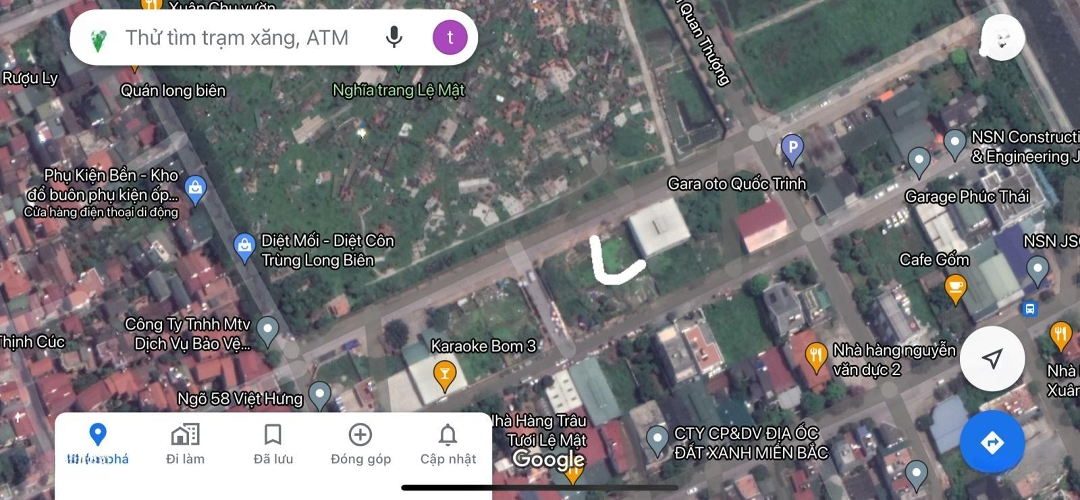Select the Garage Phúc Thái pin
This screenshot has width=1080, height=500.
click(919, 160)
